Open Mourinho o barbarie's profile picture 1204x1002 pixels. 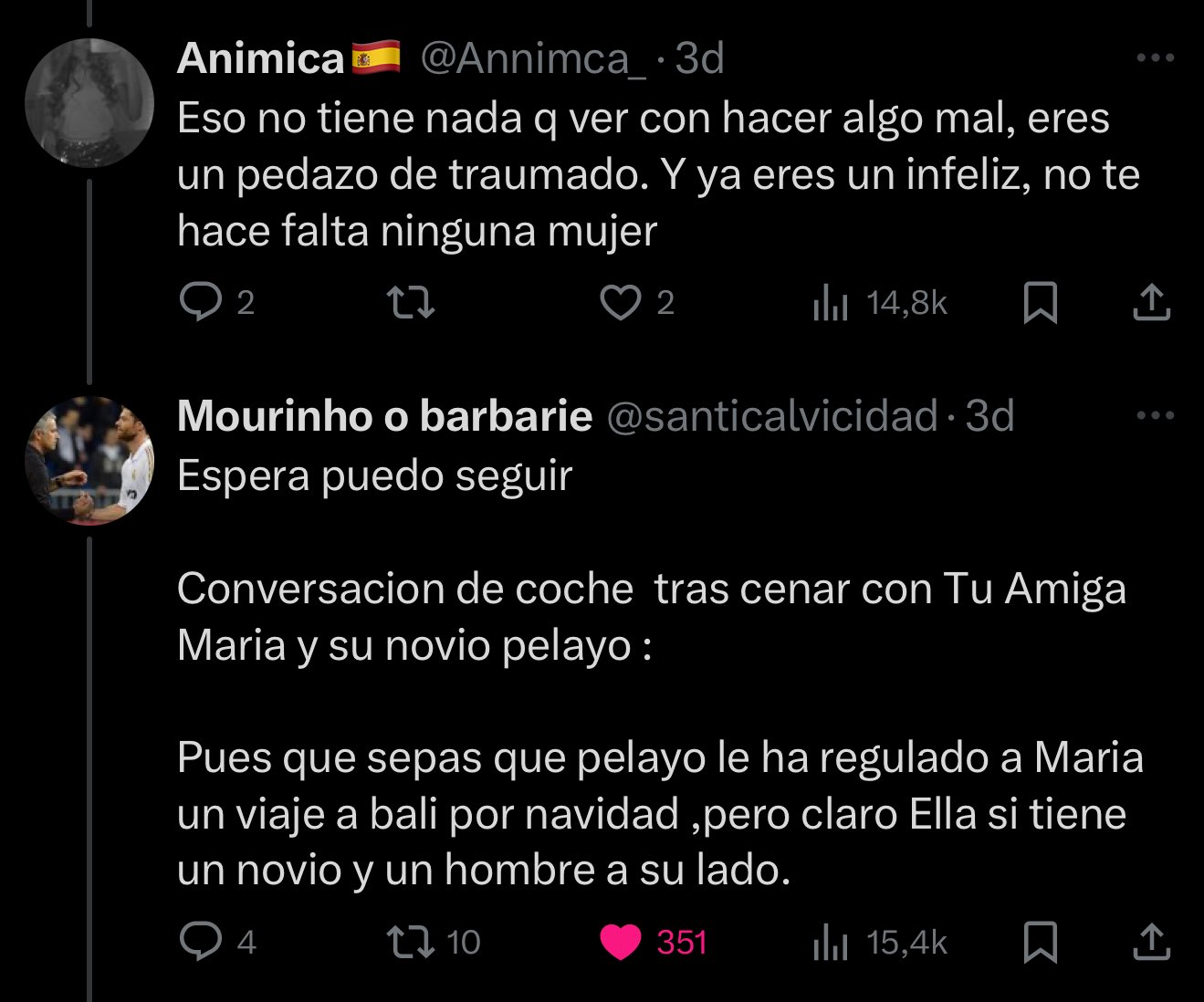pyautogui.click(x=89, y=461)
